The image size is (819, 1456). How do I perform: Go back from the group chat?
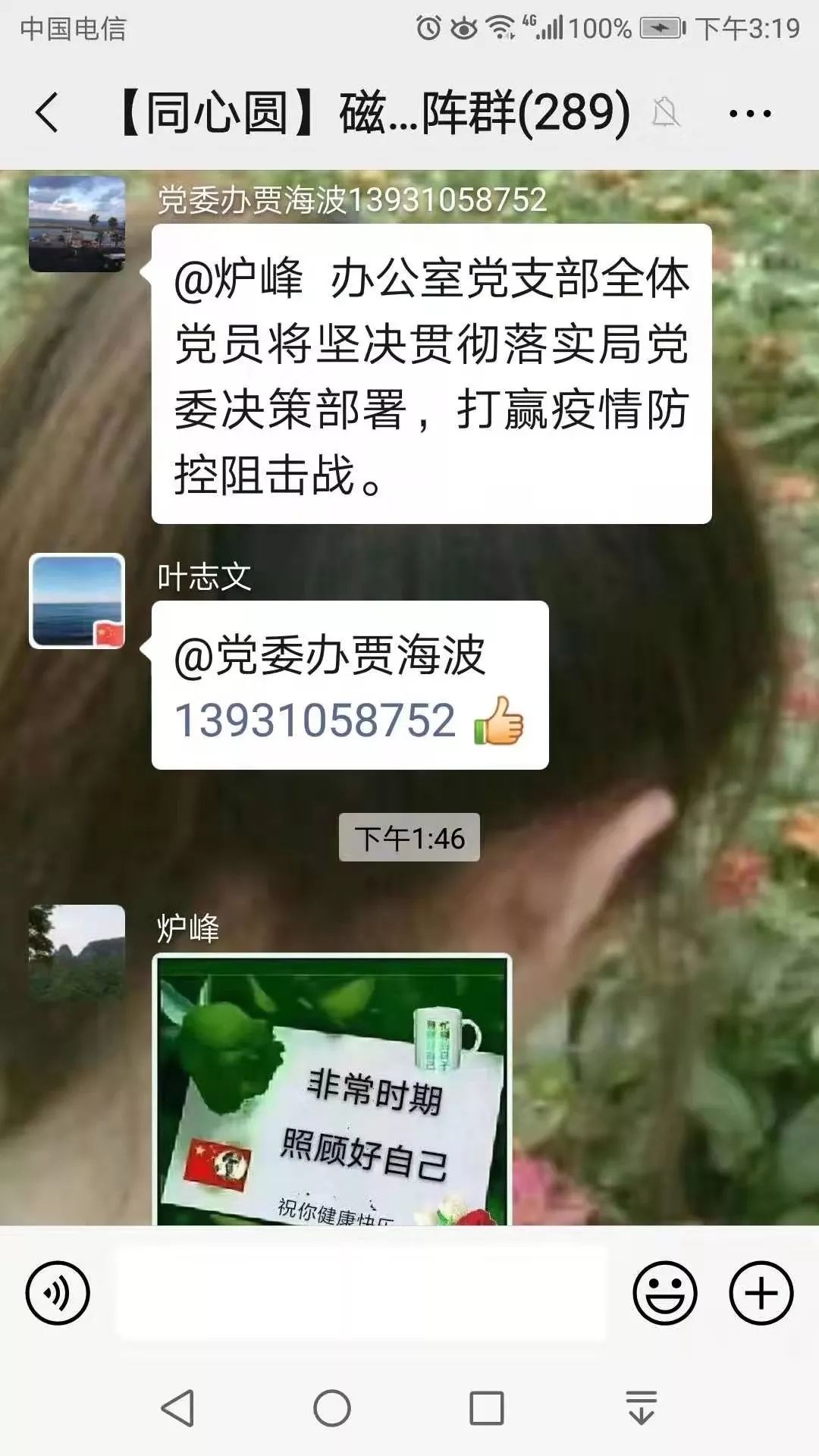point(47,113)
